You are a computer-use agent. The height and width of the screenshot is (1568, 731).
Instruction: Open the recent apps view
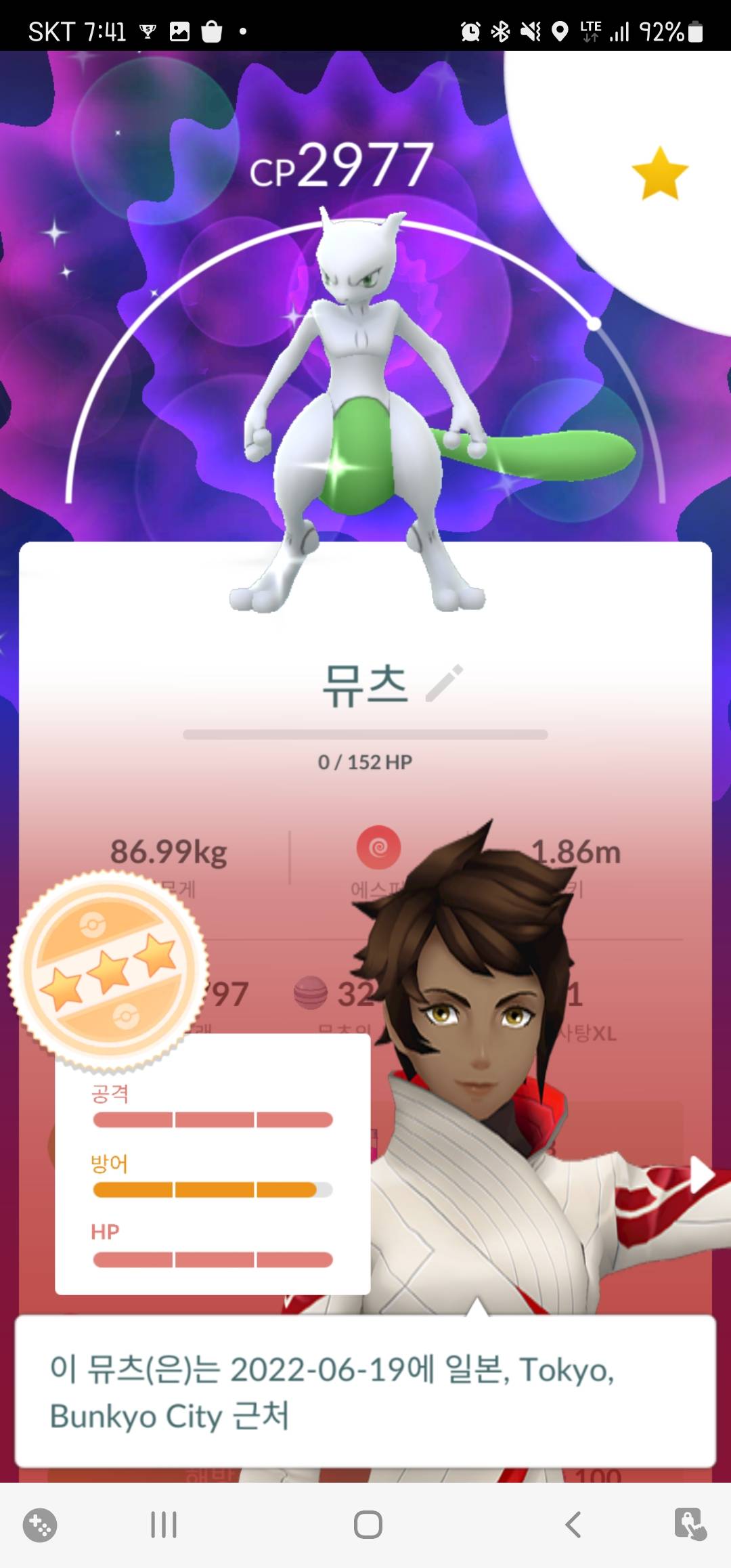click(164, 1525)
